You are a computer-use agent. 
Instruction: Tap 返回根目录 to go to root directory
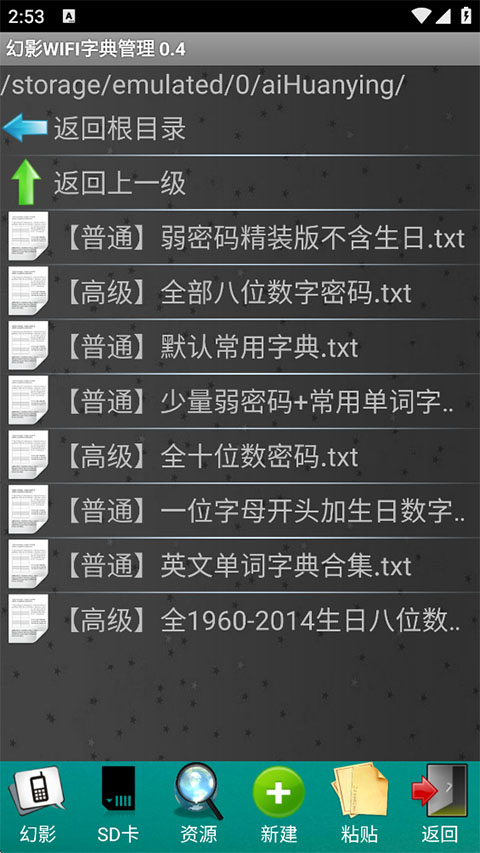tap(240, 128)
